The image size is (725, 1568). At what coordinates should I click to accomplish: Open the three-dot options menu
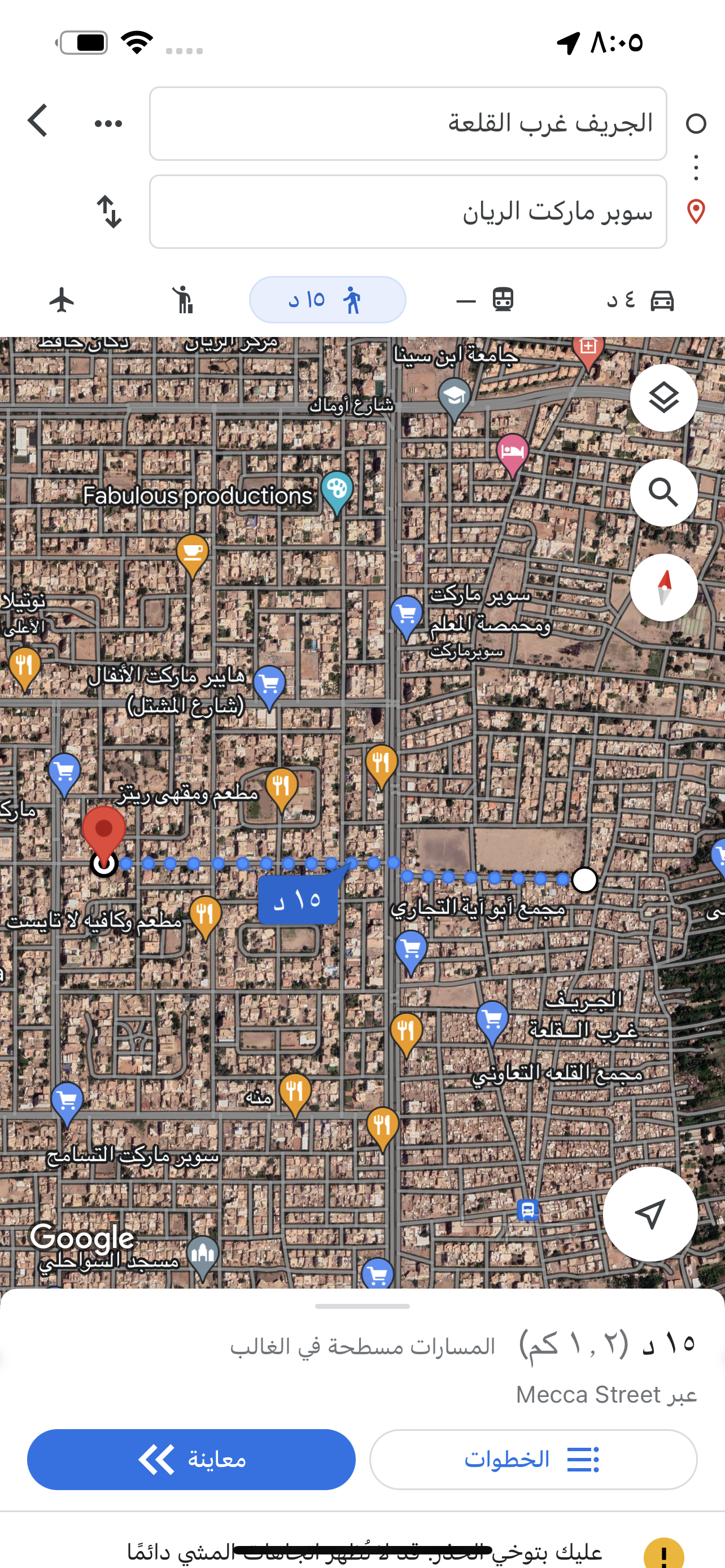pos(108,124)
